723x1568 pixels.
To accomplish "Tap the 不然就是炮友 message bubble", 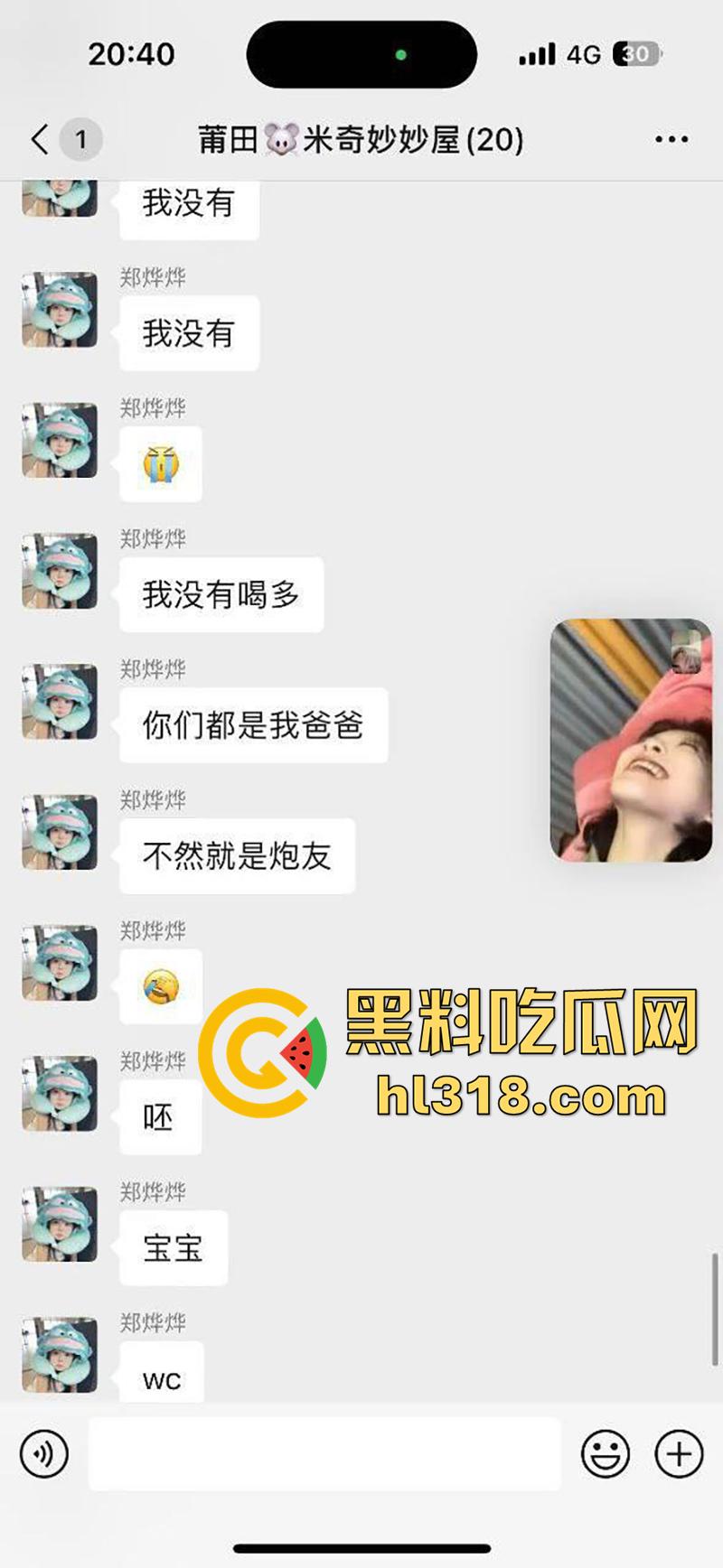I will click(x=237, y=856).
